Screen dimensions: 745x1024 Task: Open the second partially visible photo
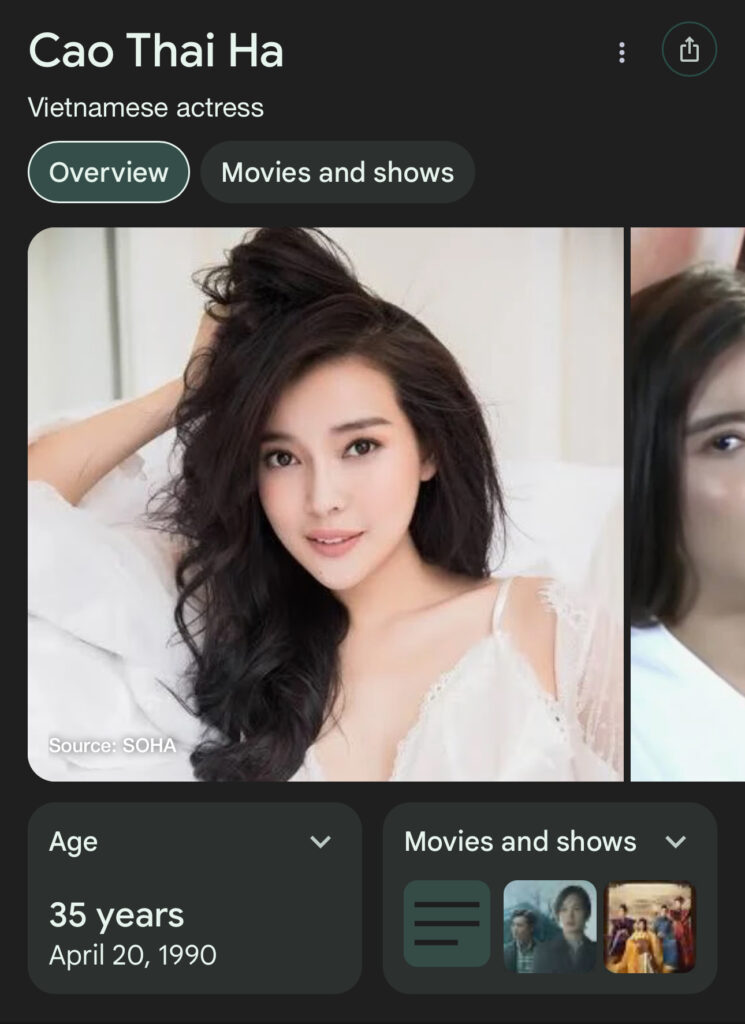[690, 503]
